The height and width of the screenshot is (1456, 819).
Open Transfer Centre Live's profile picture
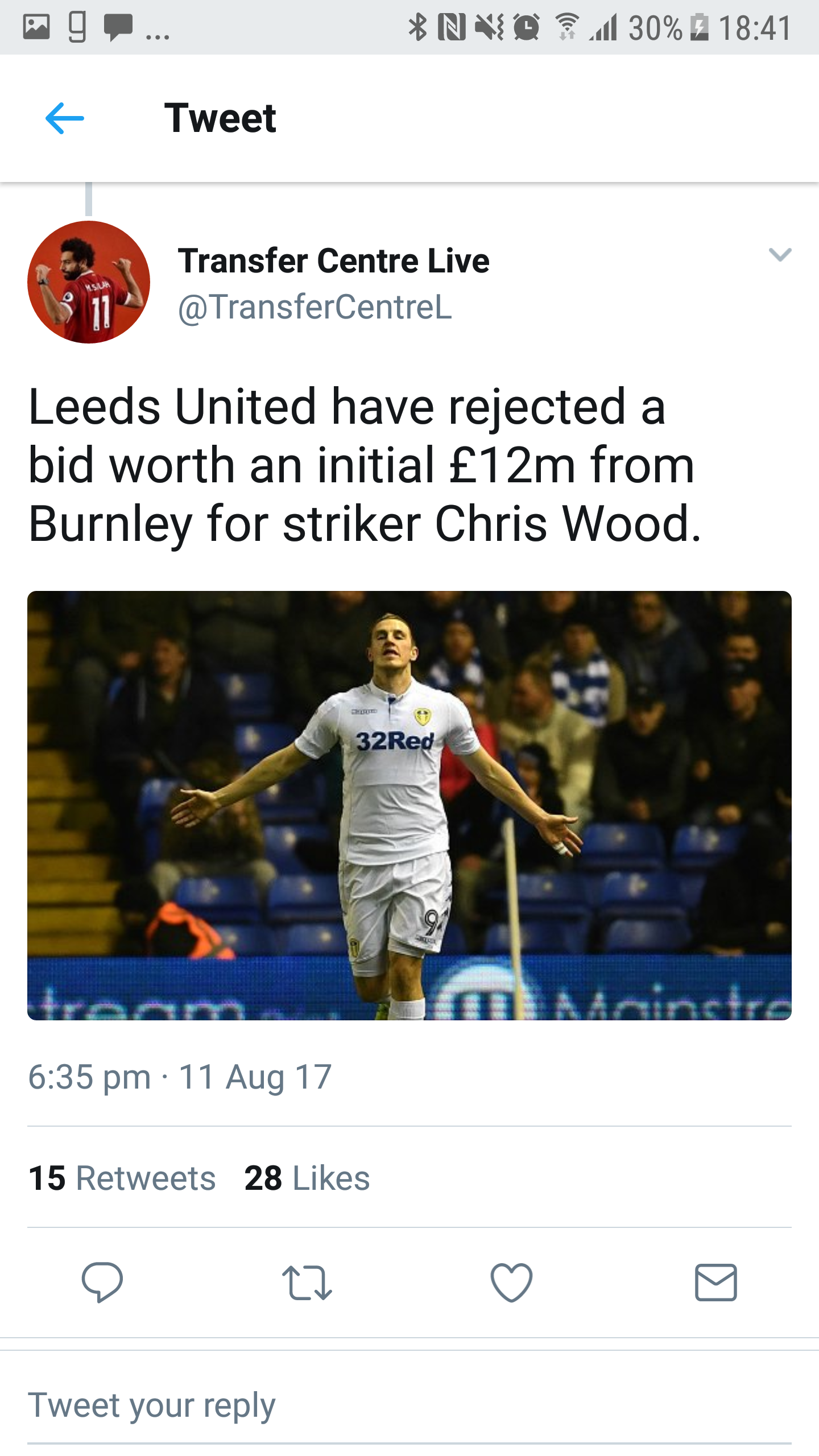tap(89, 282)
